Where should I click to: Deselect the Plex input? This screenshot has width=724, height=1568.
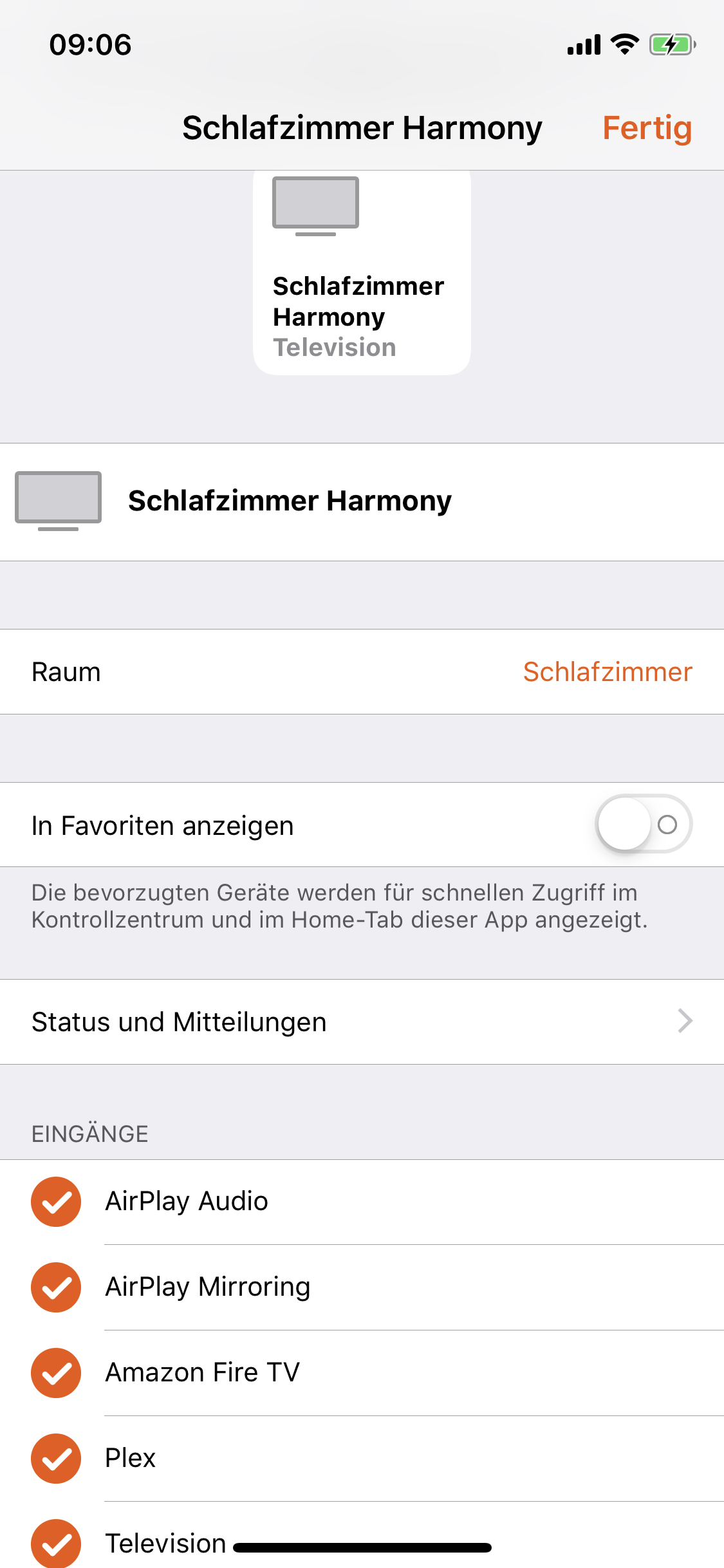coord(57,1459)
